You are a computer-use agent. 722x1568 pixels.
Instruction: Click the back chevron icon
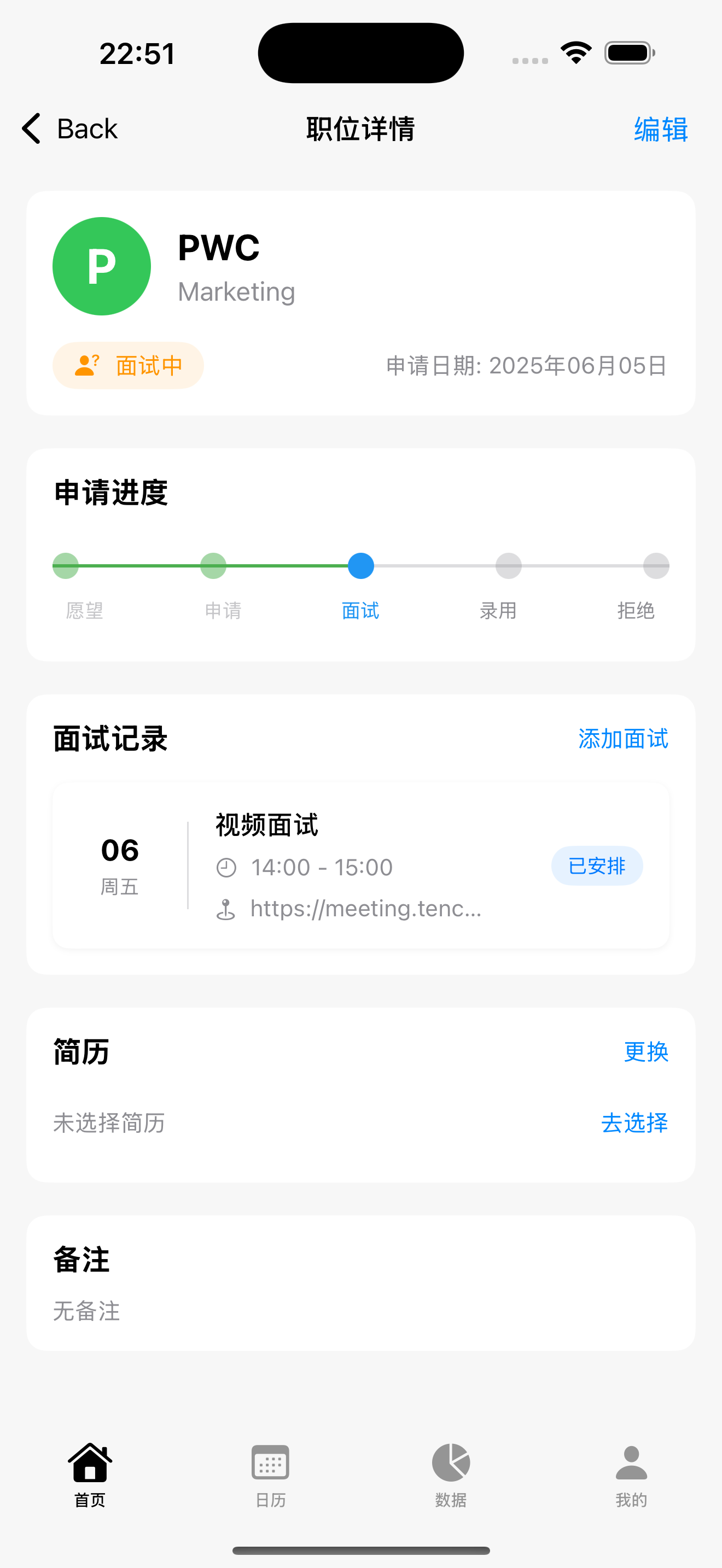pos(31,128)
